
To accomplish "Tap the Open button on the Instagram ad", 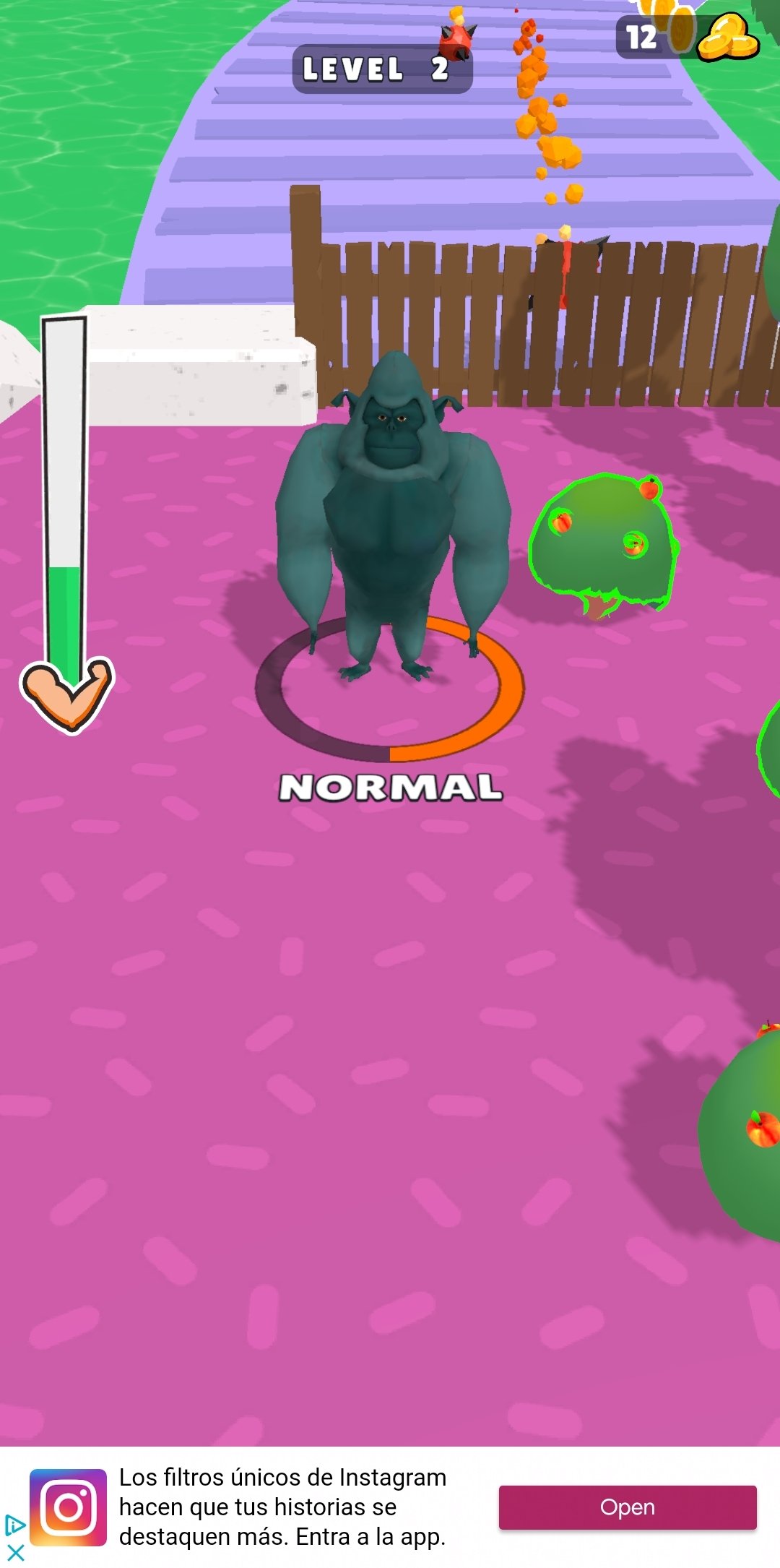I will pyautogui.click(x=628, y=1507).
